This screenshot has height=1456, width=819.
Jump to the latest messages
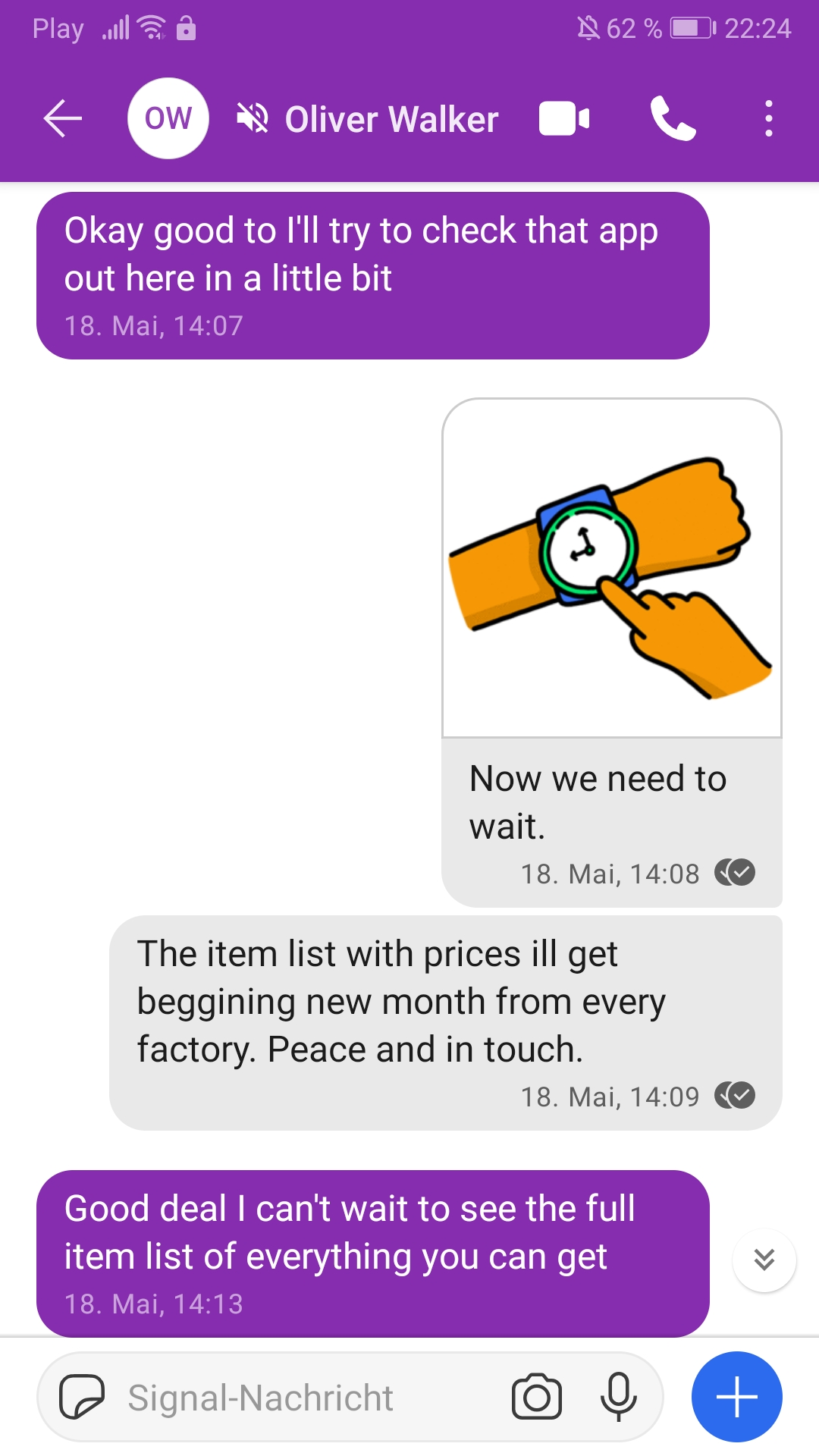pos(764,1260)
